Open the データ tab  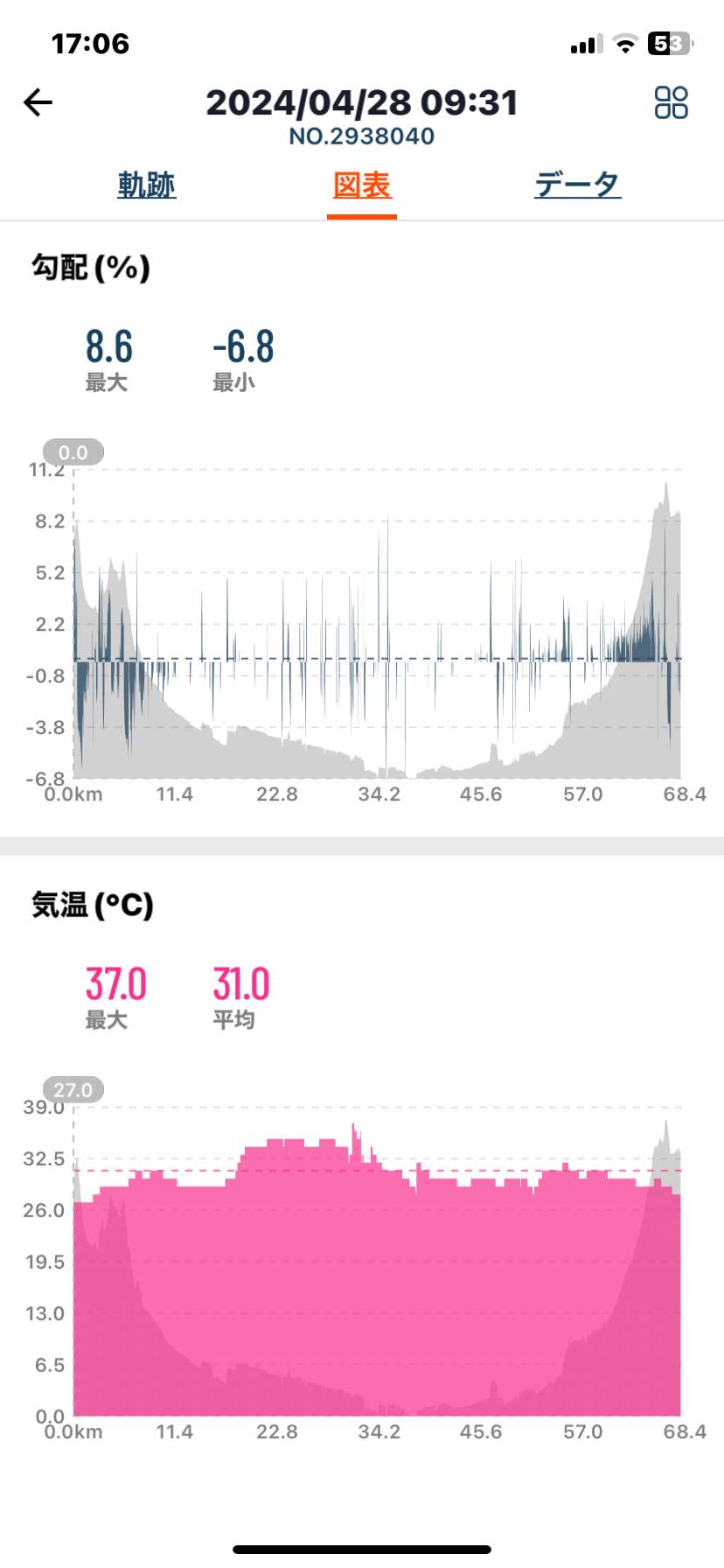[577, 185]
